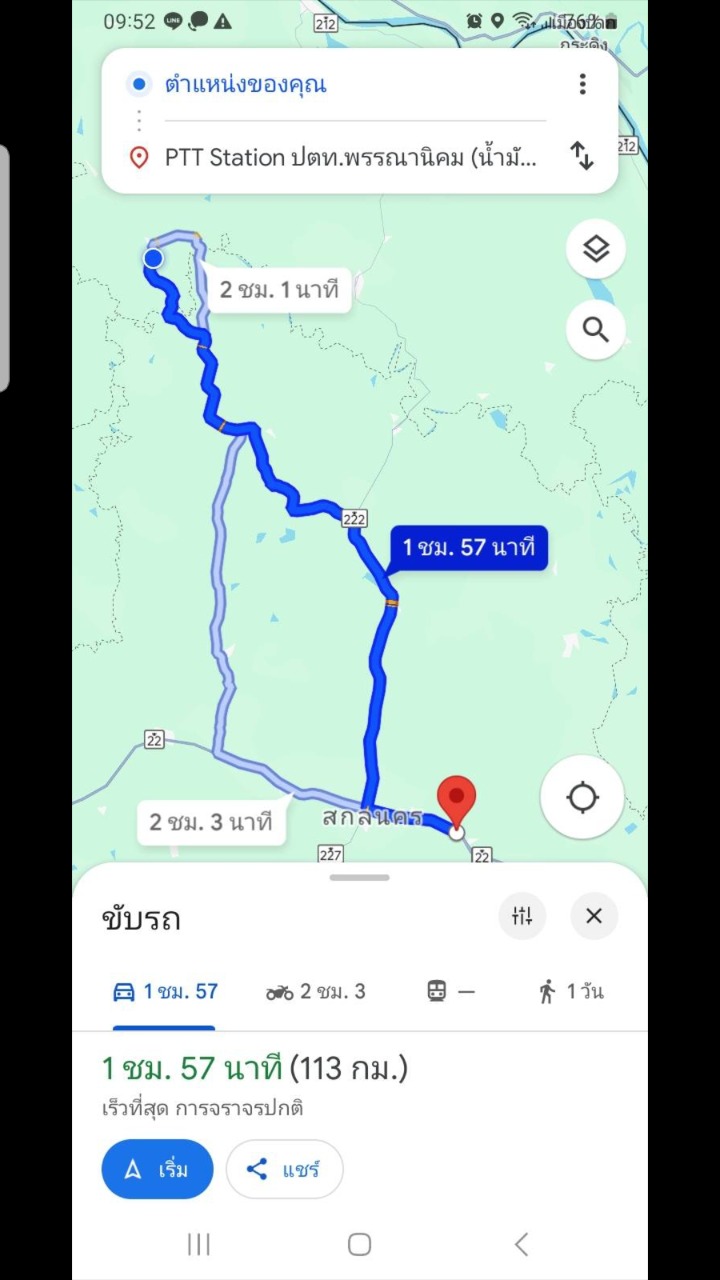Open the overflow menu in the route card
The height and width of the screenshot is (1280, 720).
(582, 84)
